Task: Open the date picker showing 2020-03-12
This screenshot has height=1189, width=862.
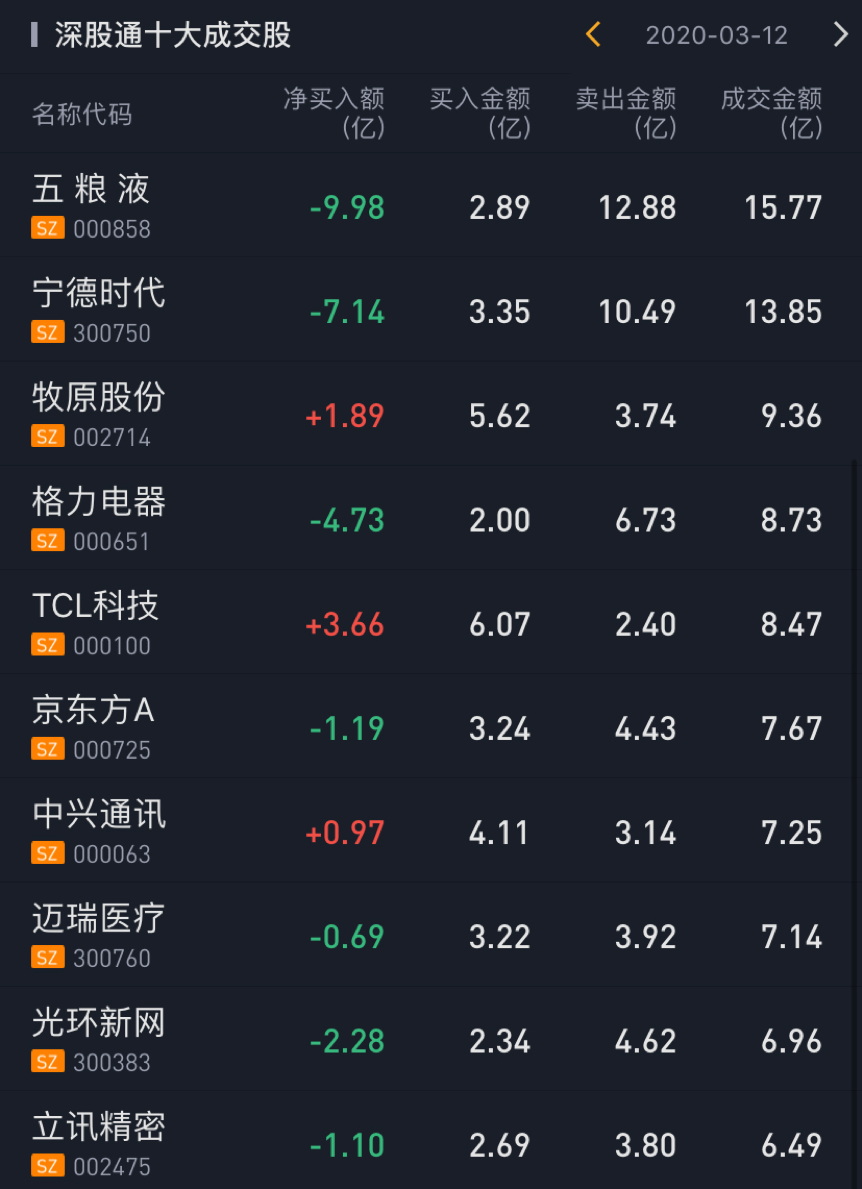Action: tap(716, 35)
